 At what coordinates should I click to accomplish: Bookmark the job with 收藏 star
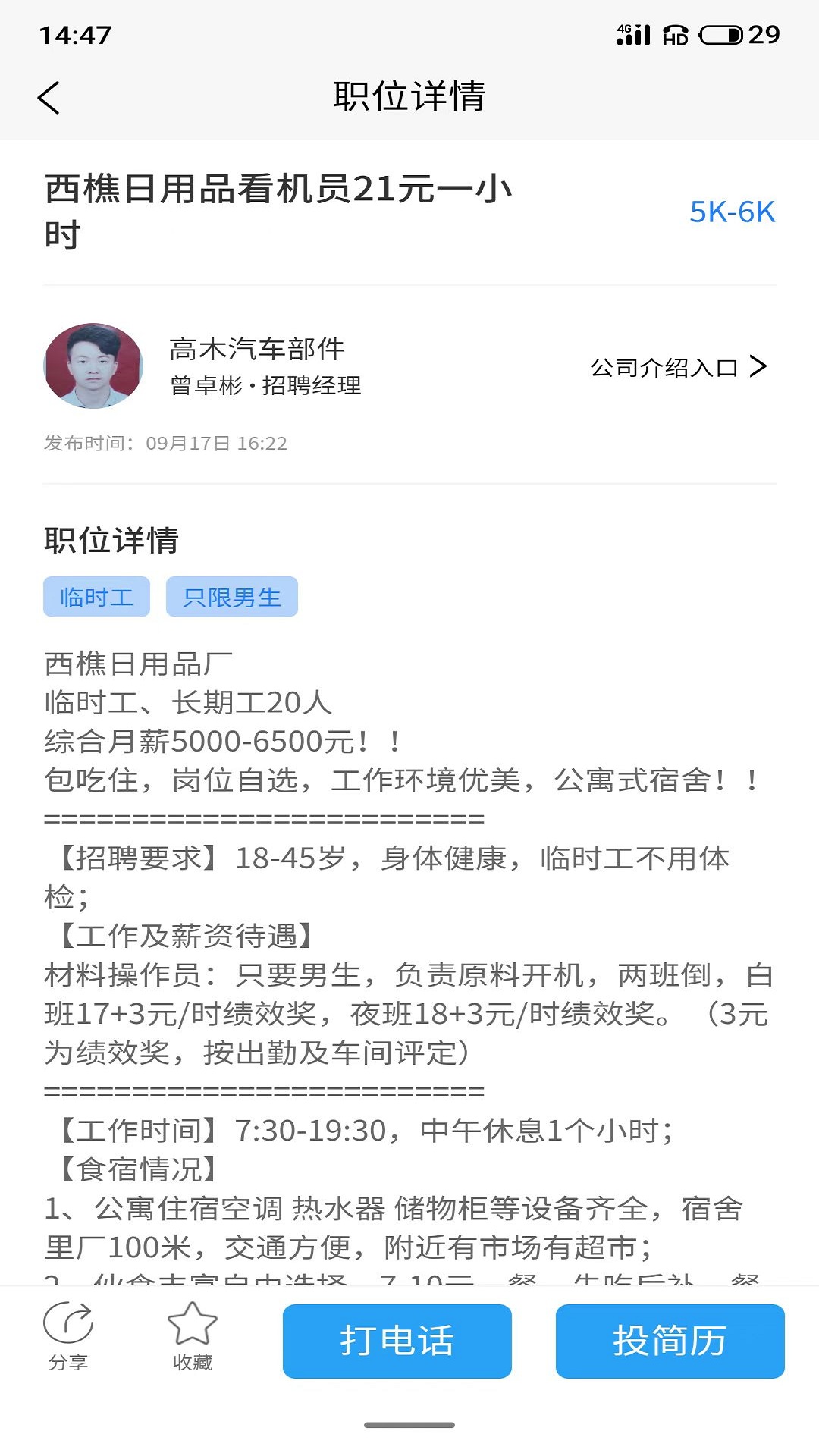click(193, 1337)
